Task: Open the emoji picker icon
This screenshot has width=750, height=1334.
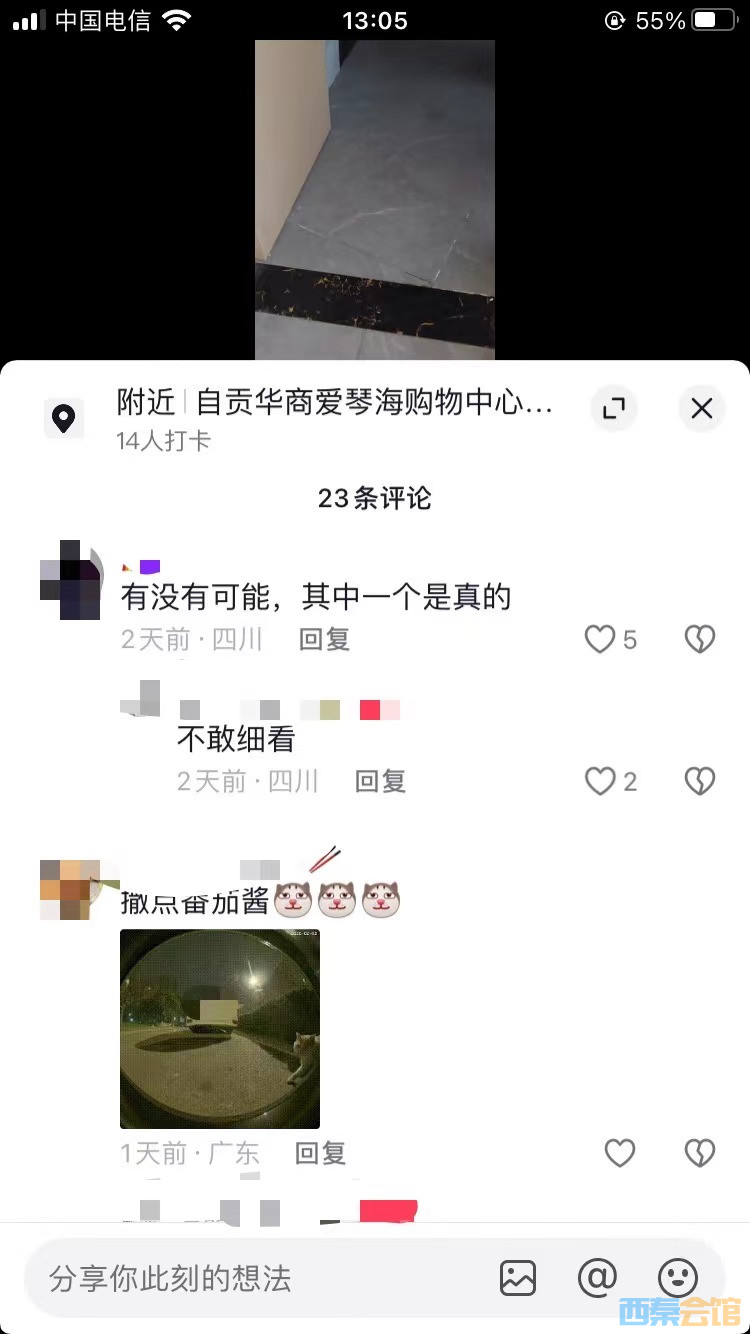Action: [679, 1277]
